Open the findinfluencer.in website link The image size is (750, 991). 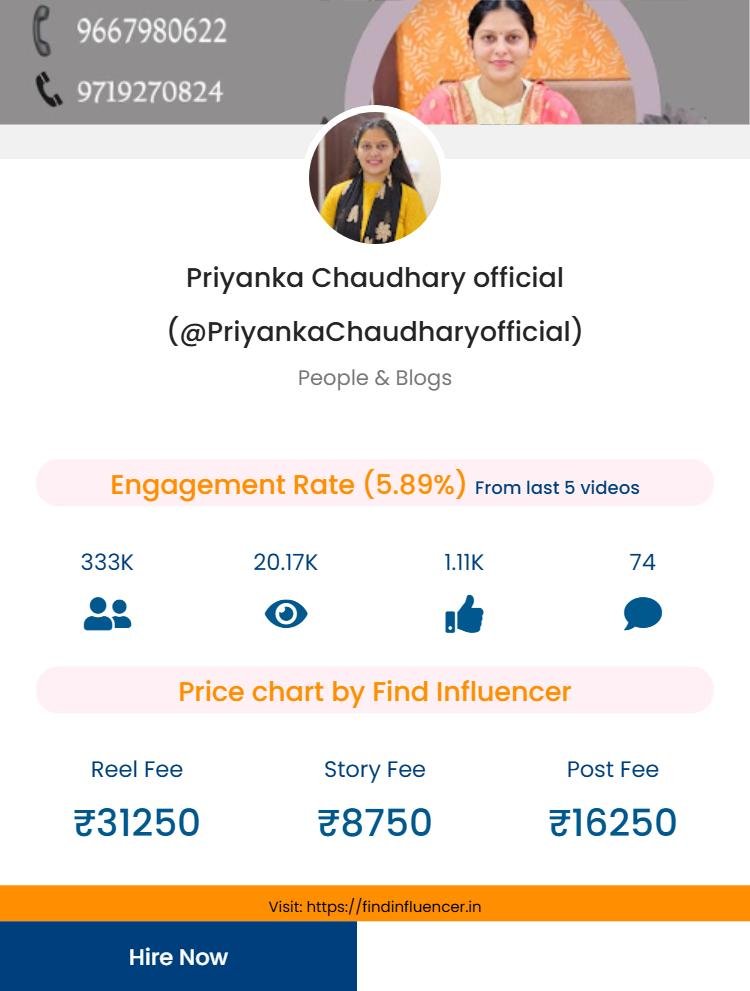click(x=394, y=907)
